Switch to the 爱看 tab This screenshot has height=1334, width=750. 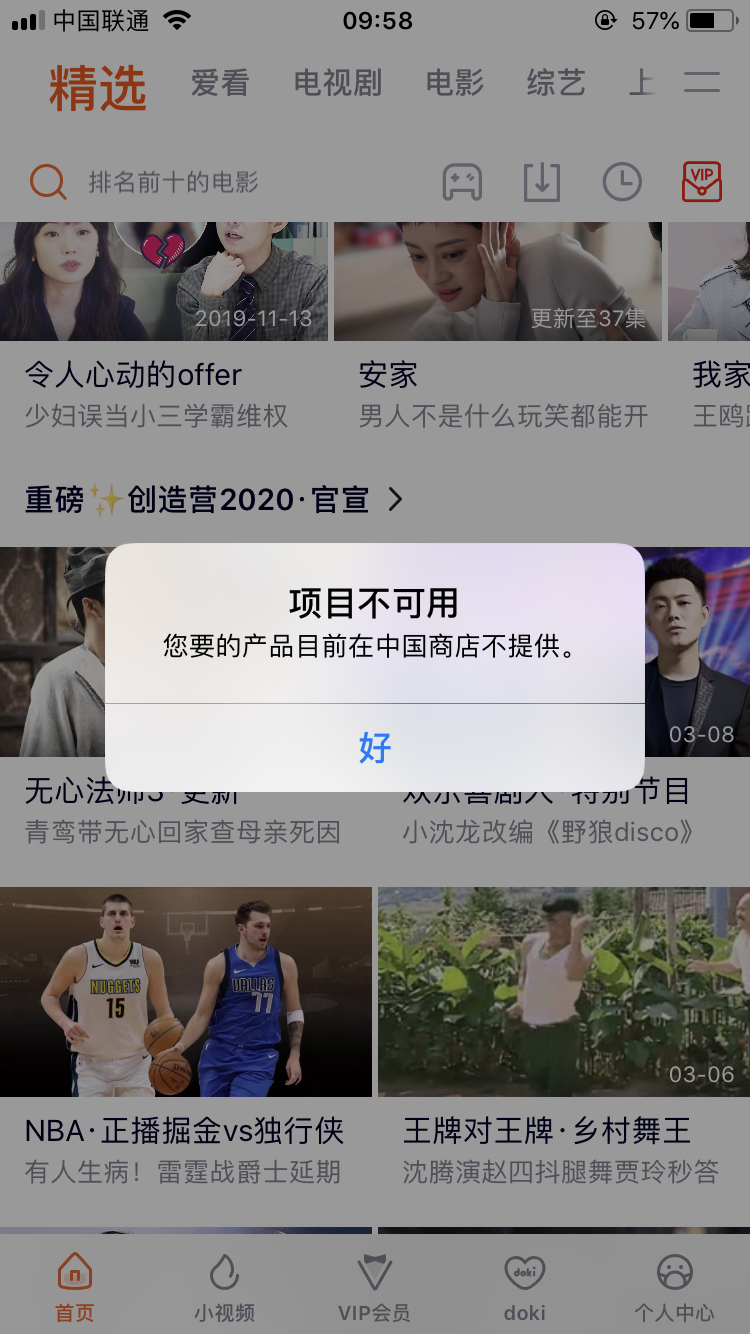219,83
